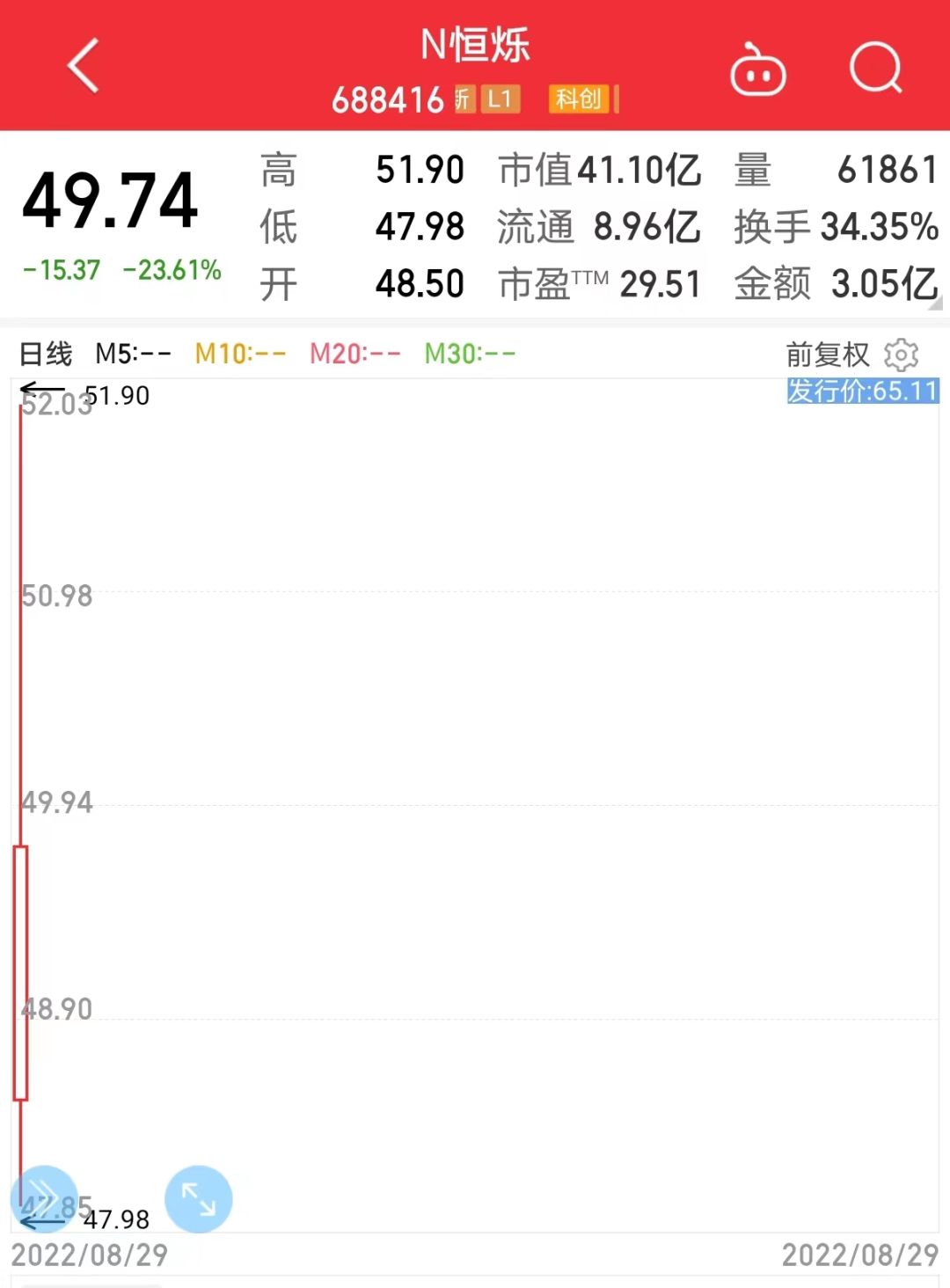This screenshot has height=1288, width=950.
Task: Select the red candlestick on the chart
Action: pyautogui.click(x=18, y=968)
